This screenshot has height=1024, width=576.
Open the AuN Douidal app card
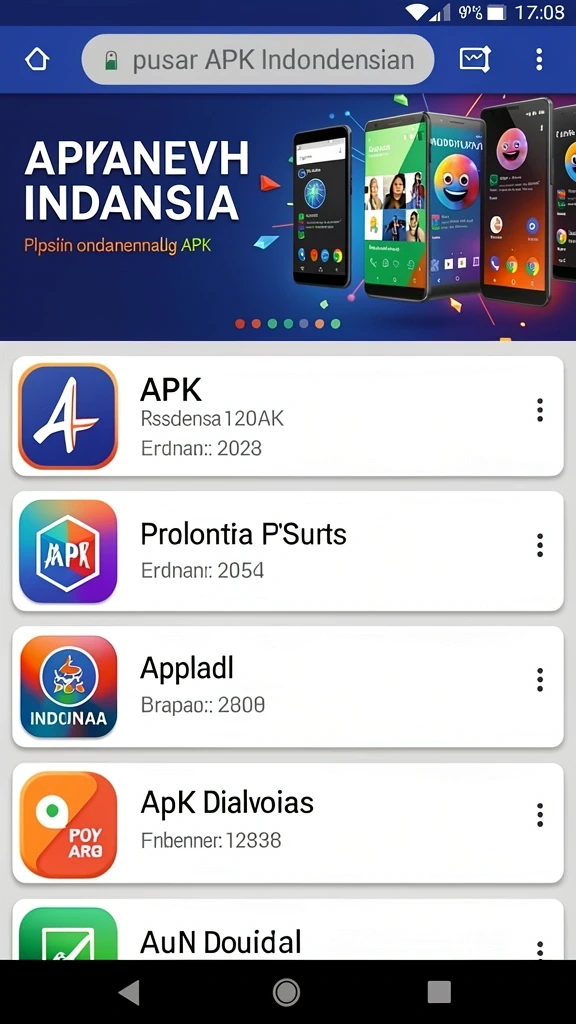(x=288, y=929)
